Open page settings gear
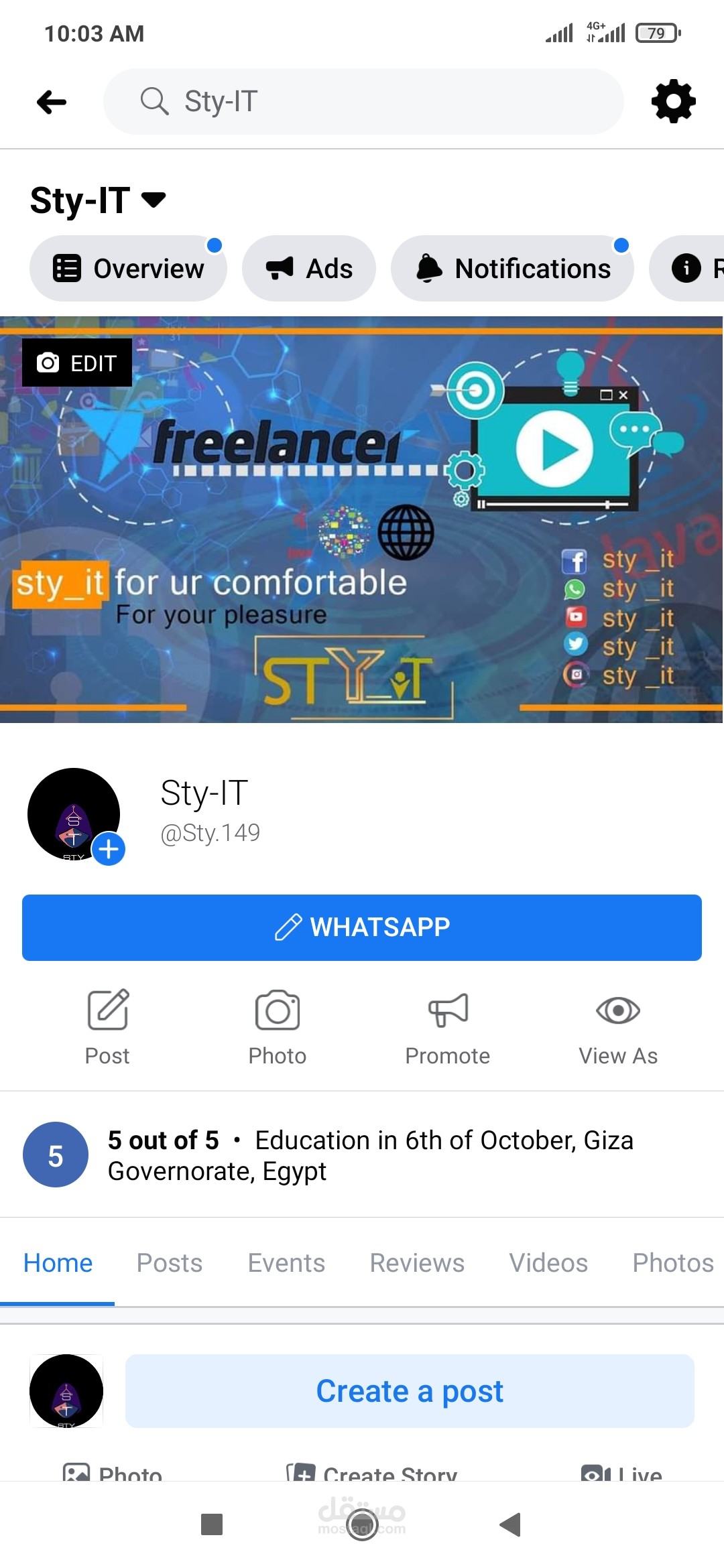Image resolution: width=724 pixels, height=1568 pixels. (x=673, y=102)
